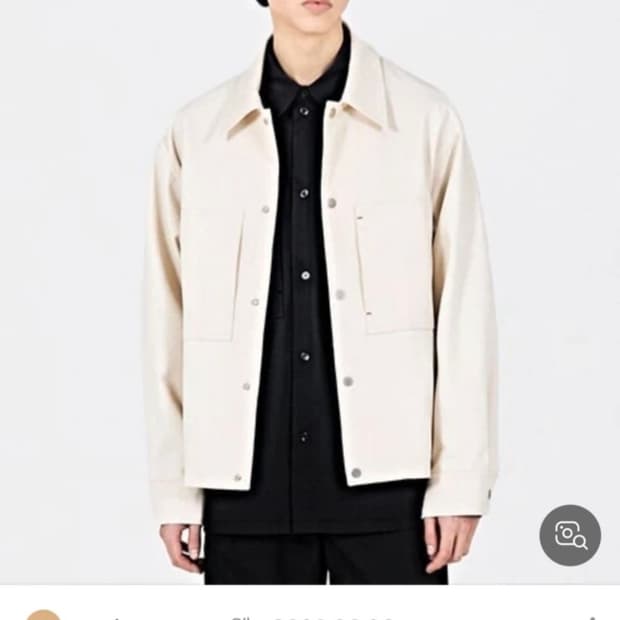Open visual image search for this jacket
Image resolution: width=620 pixels, height=620 pixels.
570,535
